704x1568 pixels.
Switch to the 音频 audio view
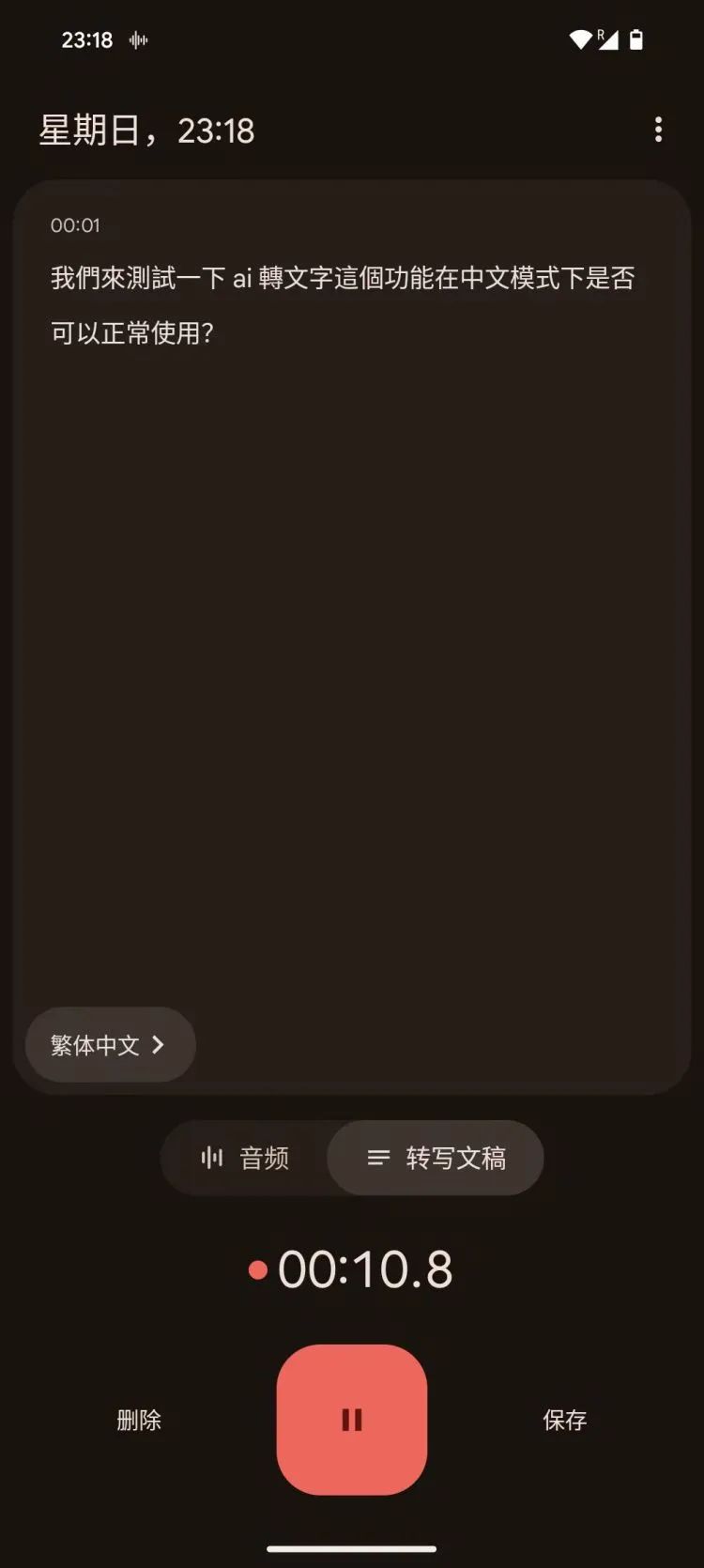(245, 1158)
